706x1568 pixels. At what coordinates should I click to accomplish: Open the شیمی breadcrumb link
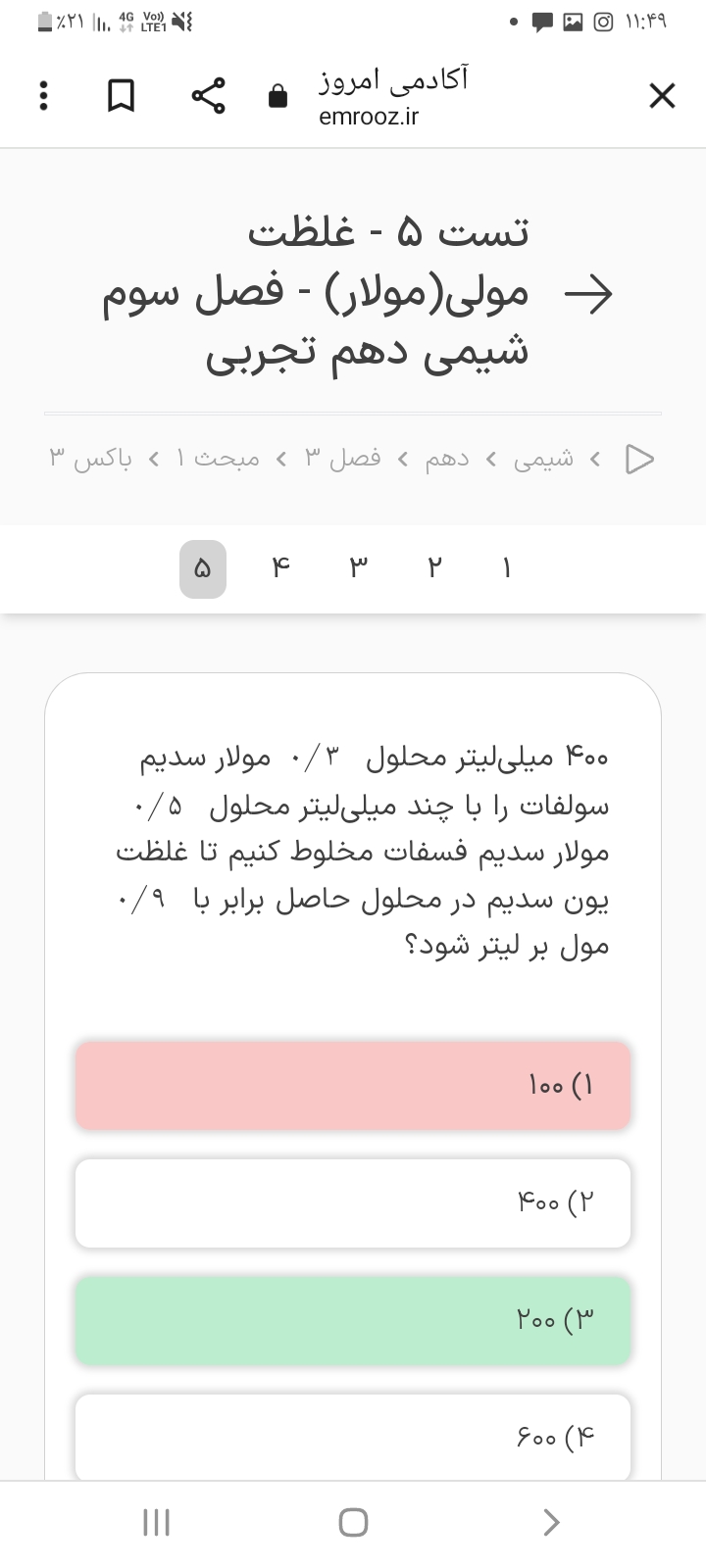[x=543, y=458]
